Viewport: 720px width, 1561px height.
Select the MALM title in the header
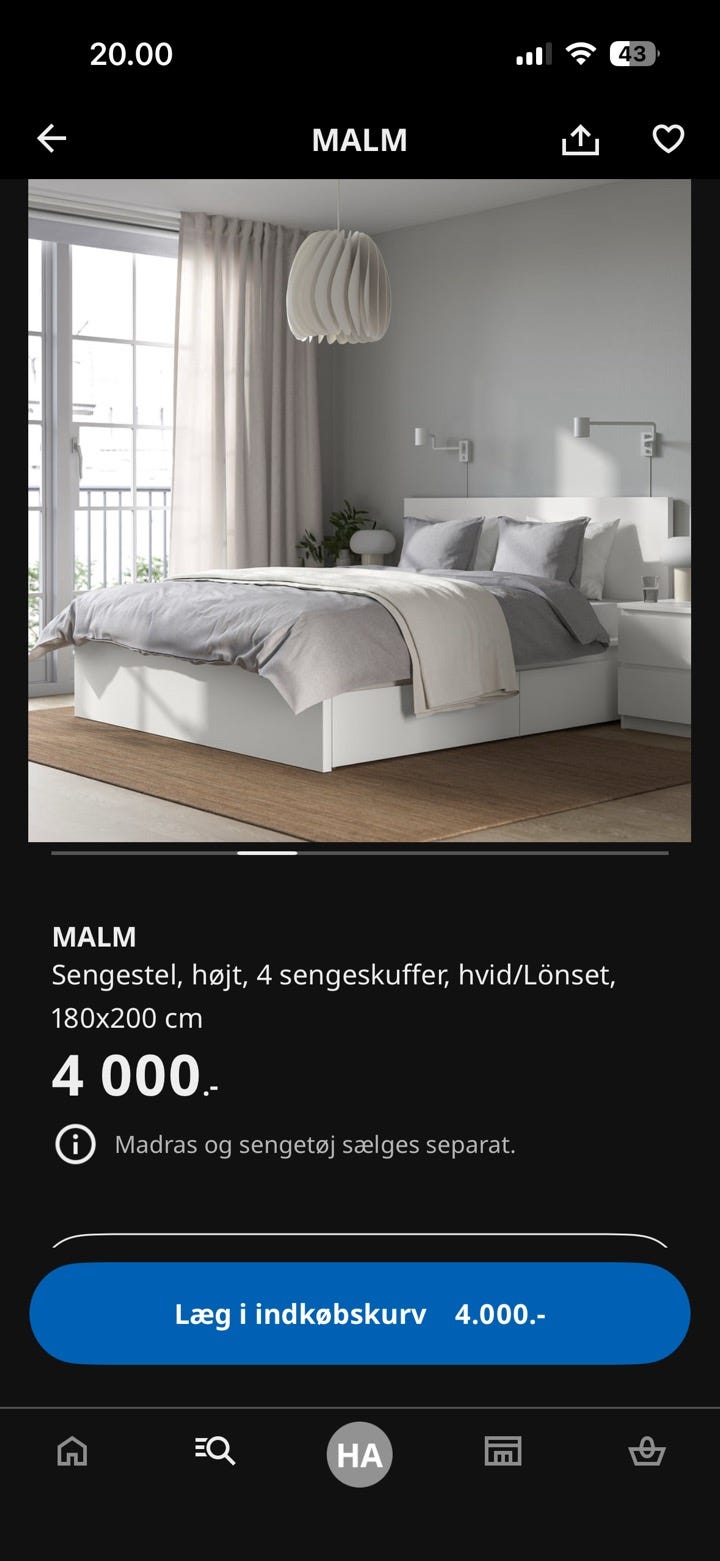click(x=358, y=139)
